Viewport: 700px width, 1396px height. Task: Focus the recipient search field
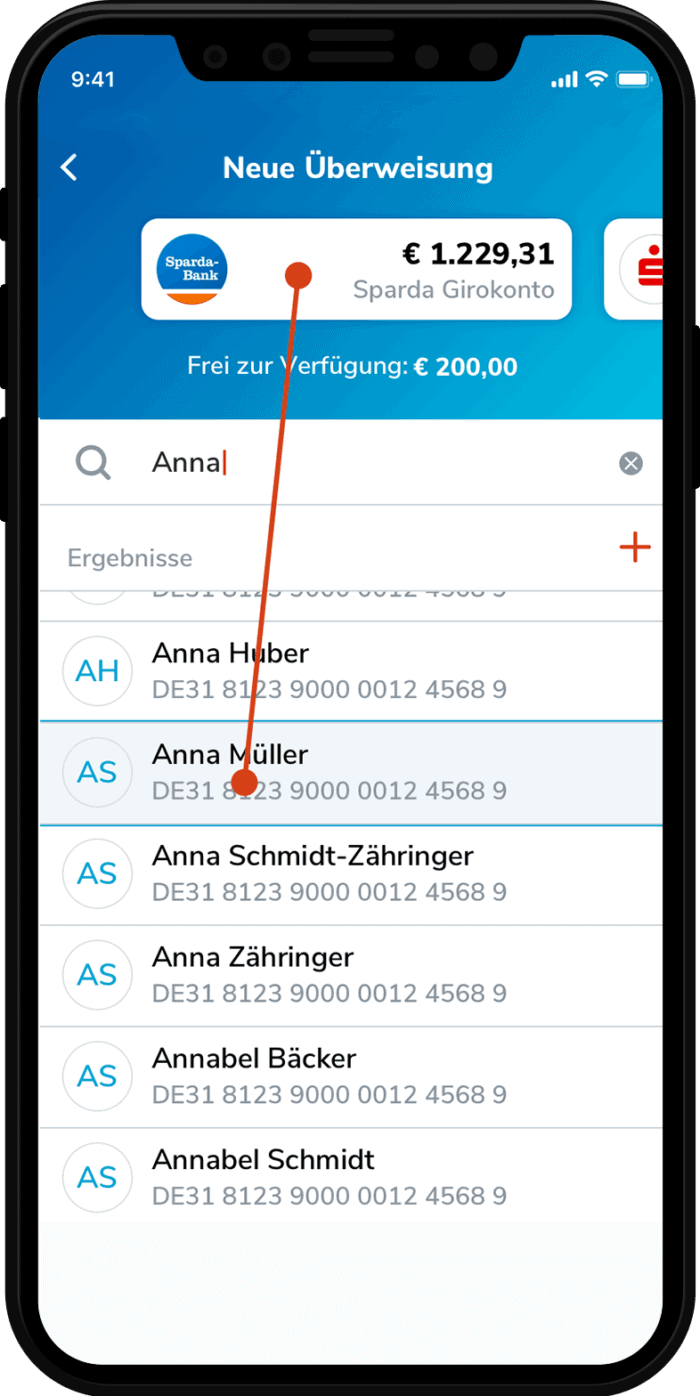point(380,463)
